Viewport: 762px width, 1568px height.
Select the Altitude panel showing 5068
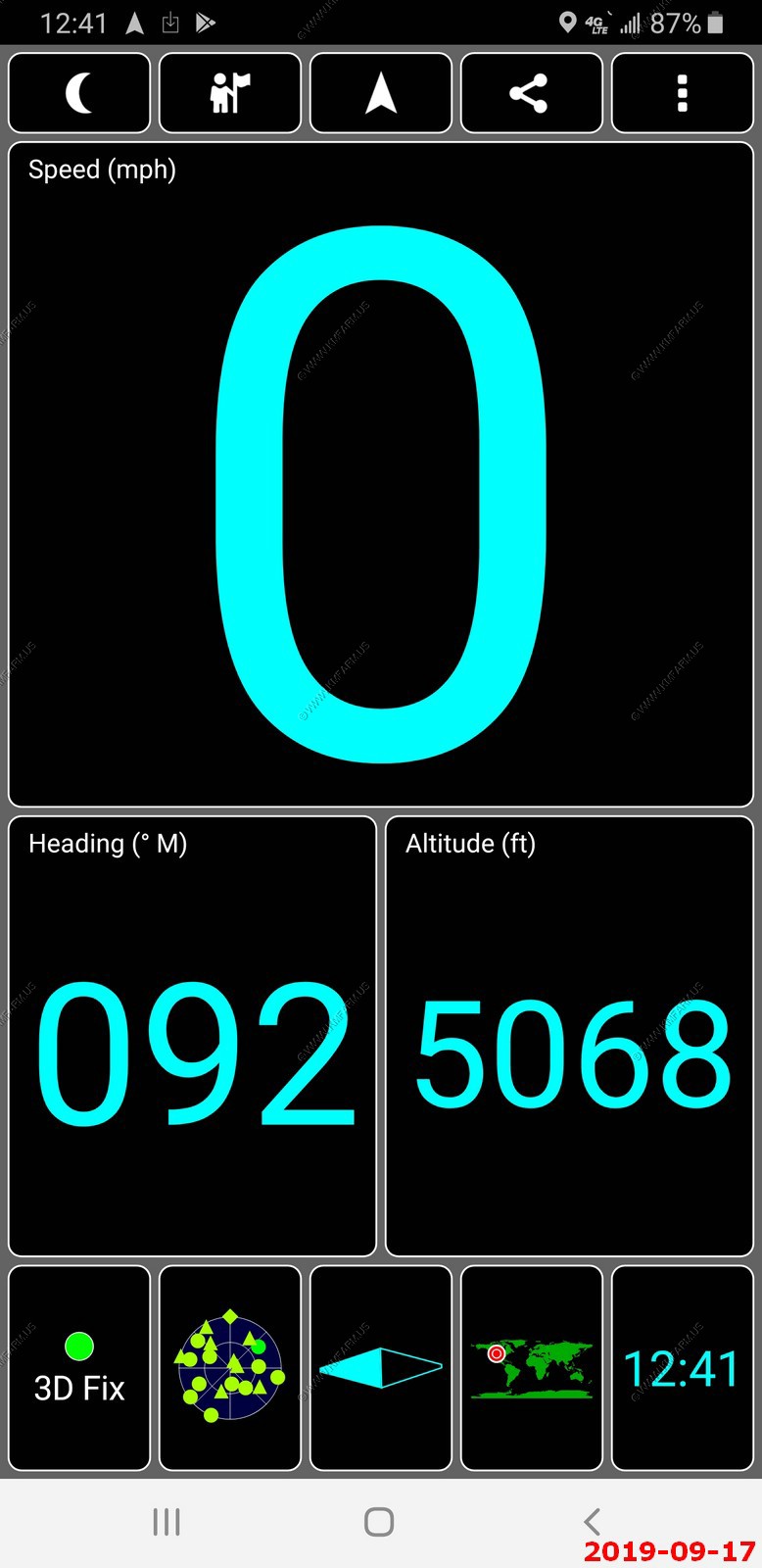click(x=569, y=1036)
